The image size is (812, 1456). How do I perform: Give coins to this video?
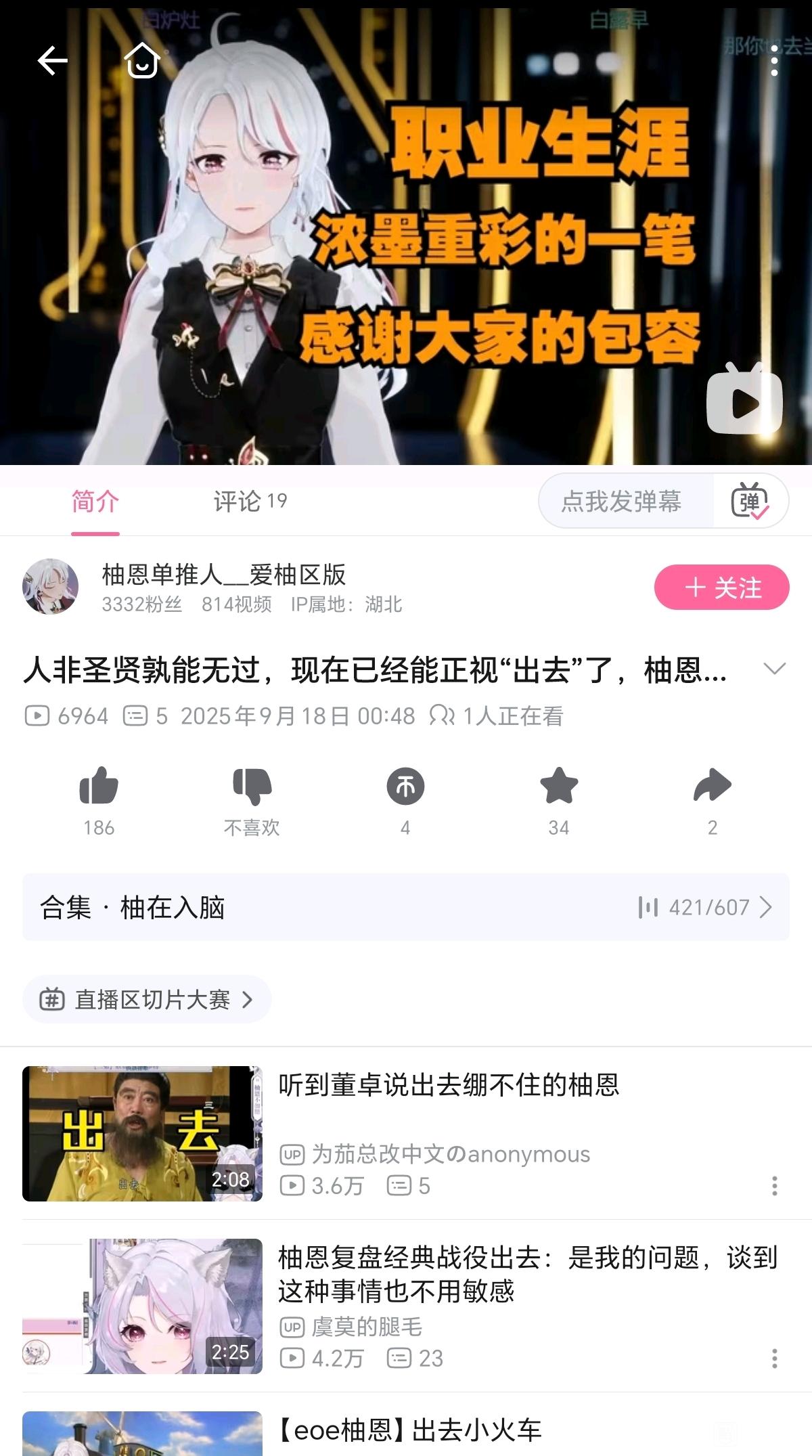[x=405, y=787]
